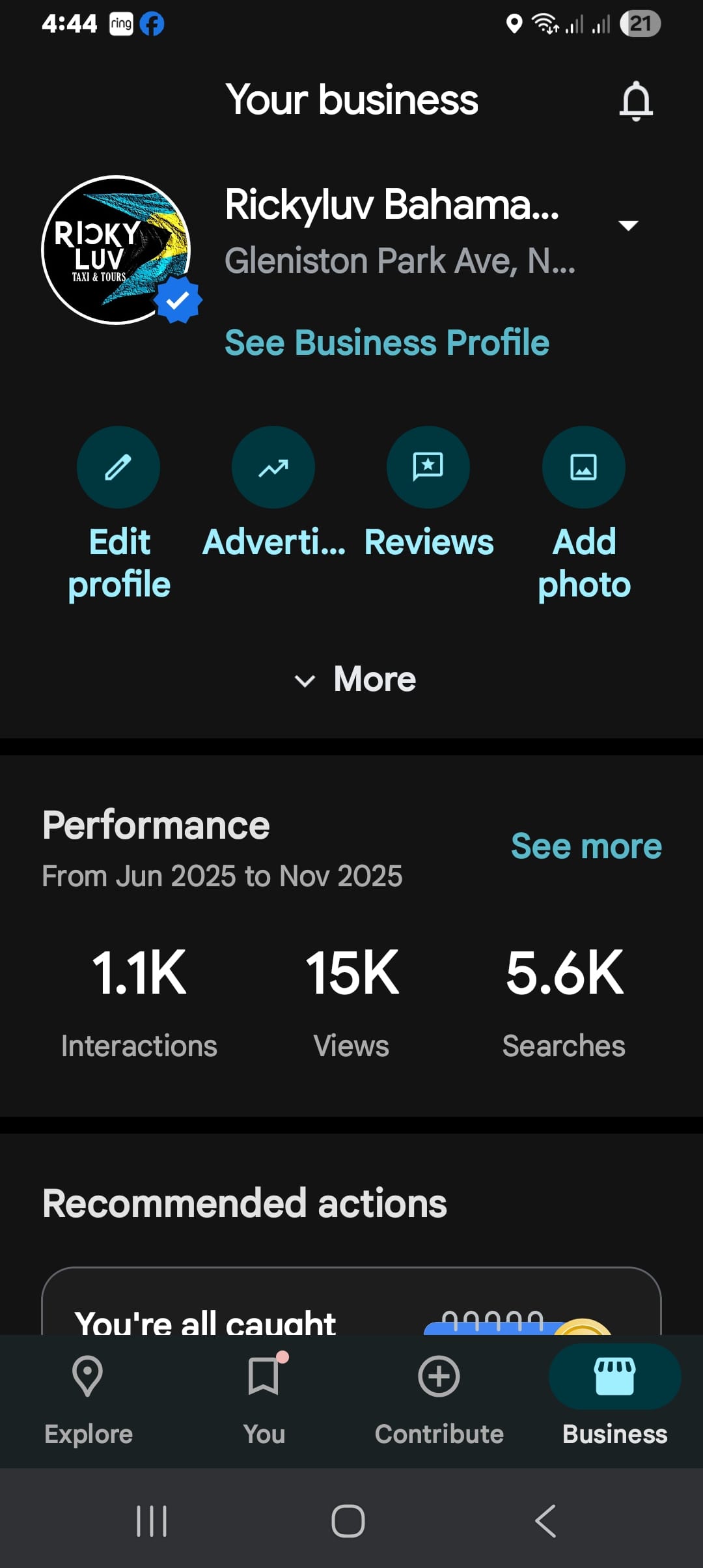Open See Business Profile link

(387, 343)
